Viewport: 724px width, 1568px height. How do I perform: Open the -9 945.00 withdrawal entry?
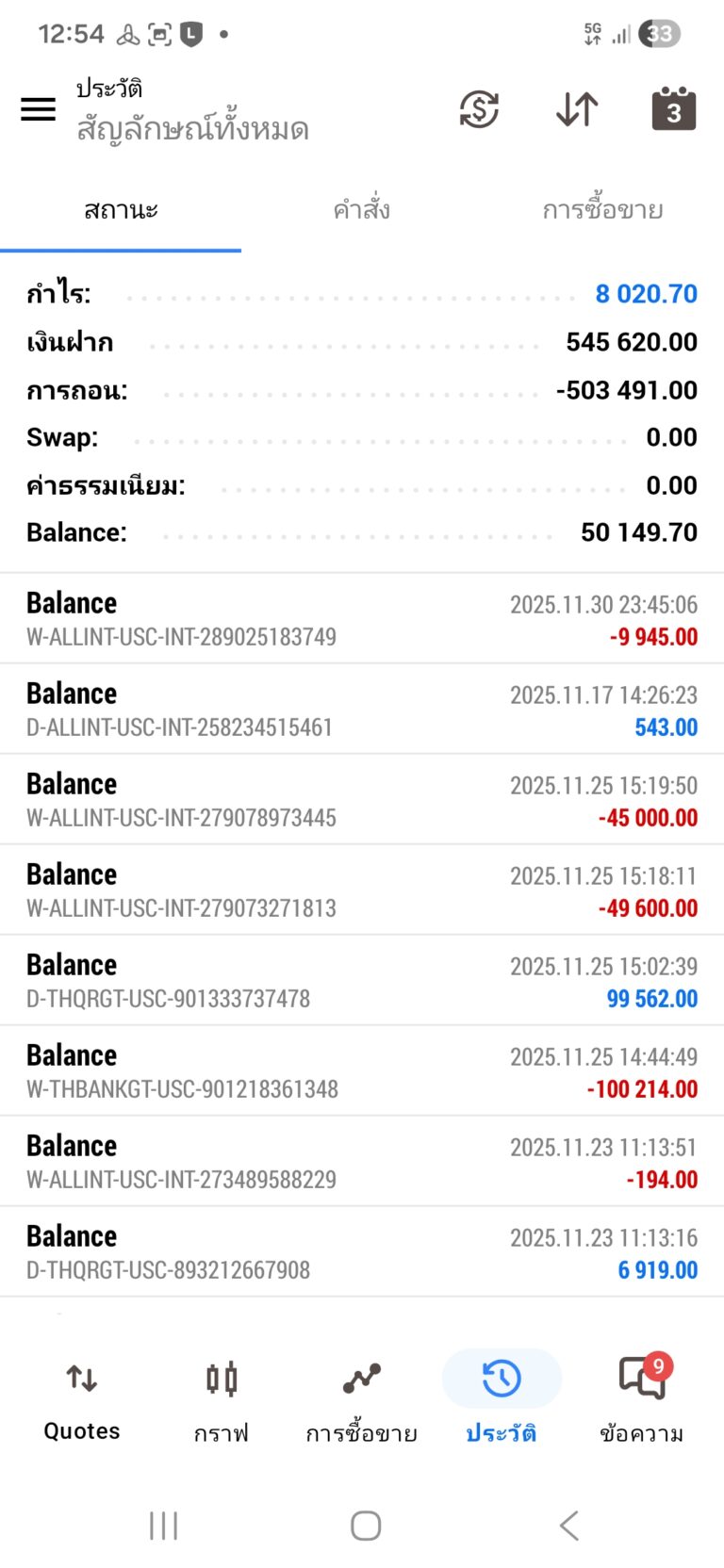coord(362,619)
